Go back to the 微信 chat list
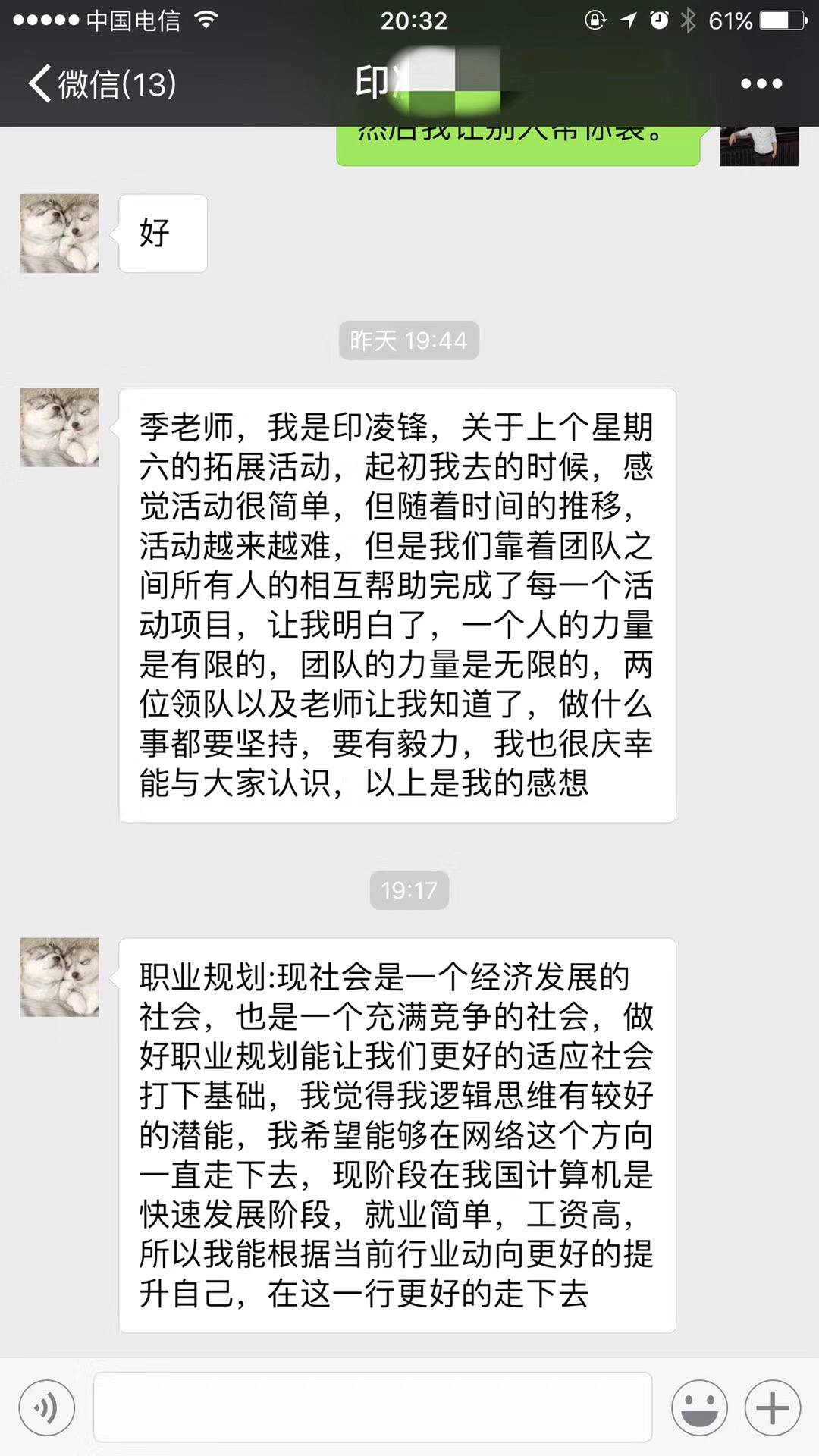Screen dimensions: 819x1456 click(102, 83)
